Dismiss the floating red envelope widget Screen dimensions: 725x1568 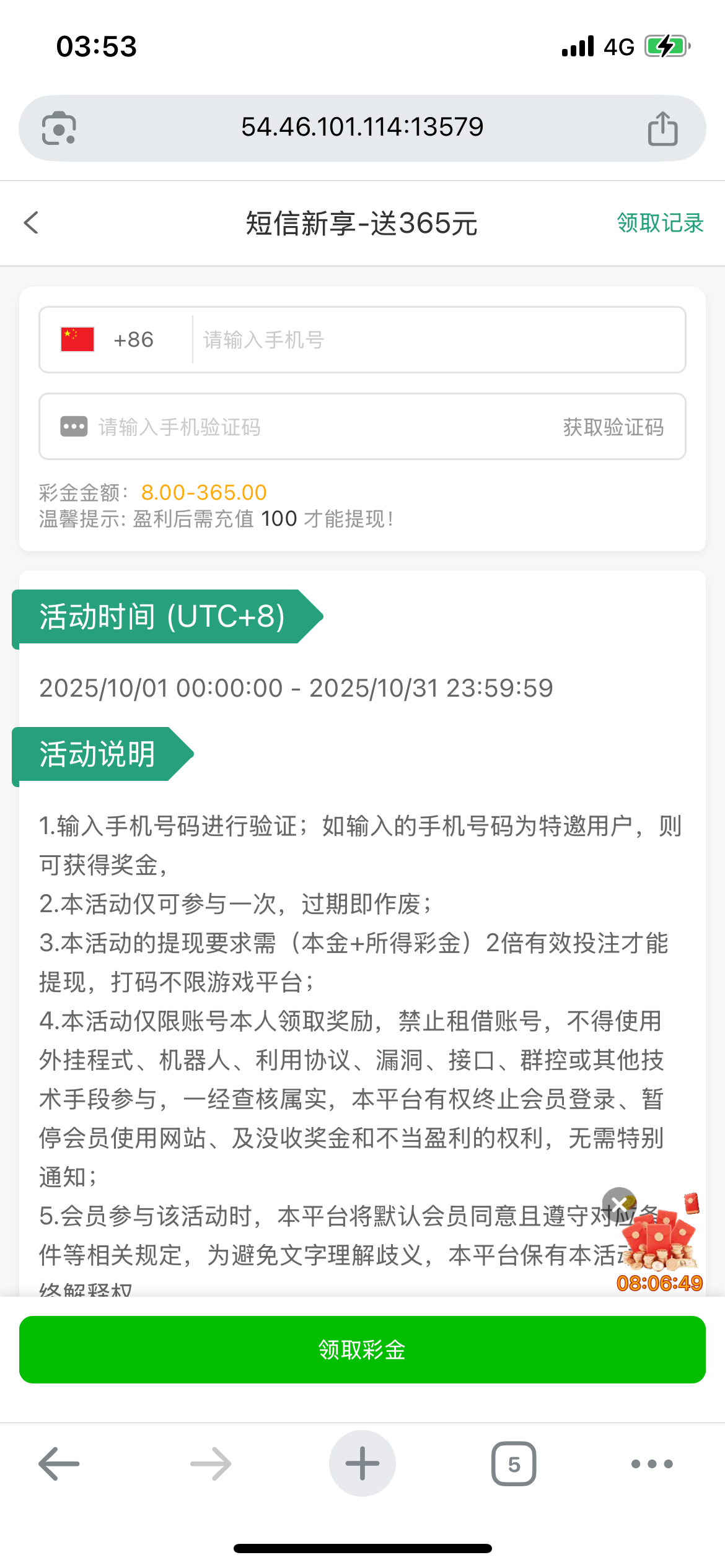[619, 1203]
